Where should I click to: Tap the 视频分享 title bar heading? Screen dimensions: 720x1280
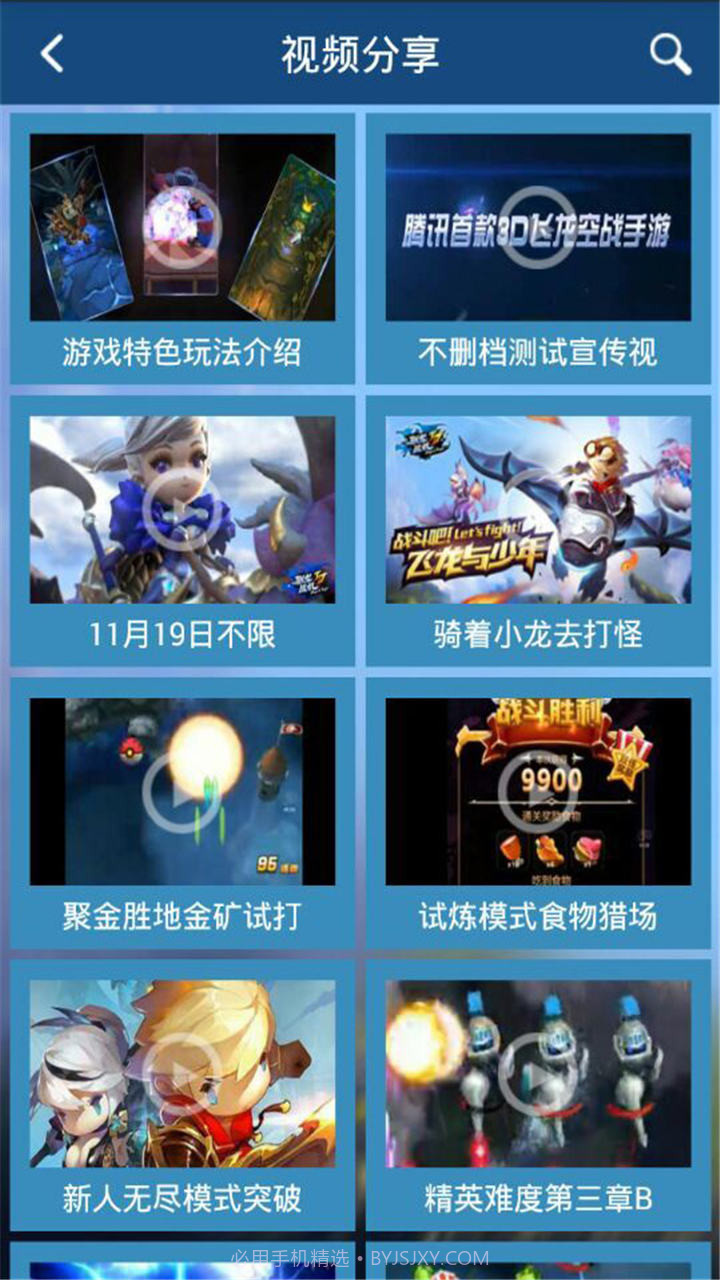(360, 52)
